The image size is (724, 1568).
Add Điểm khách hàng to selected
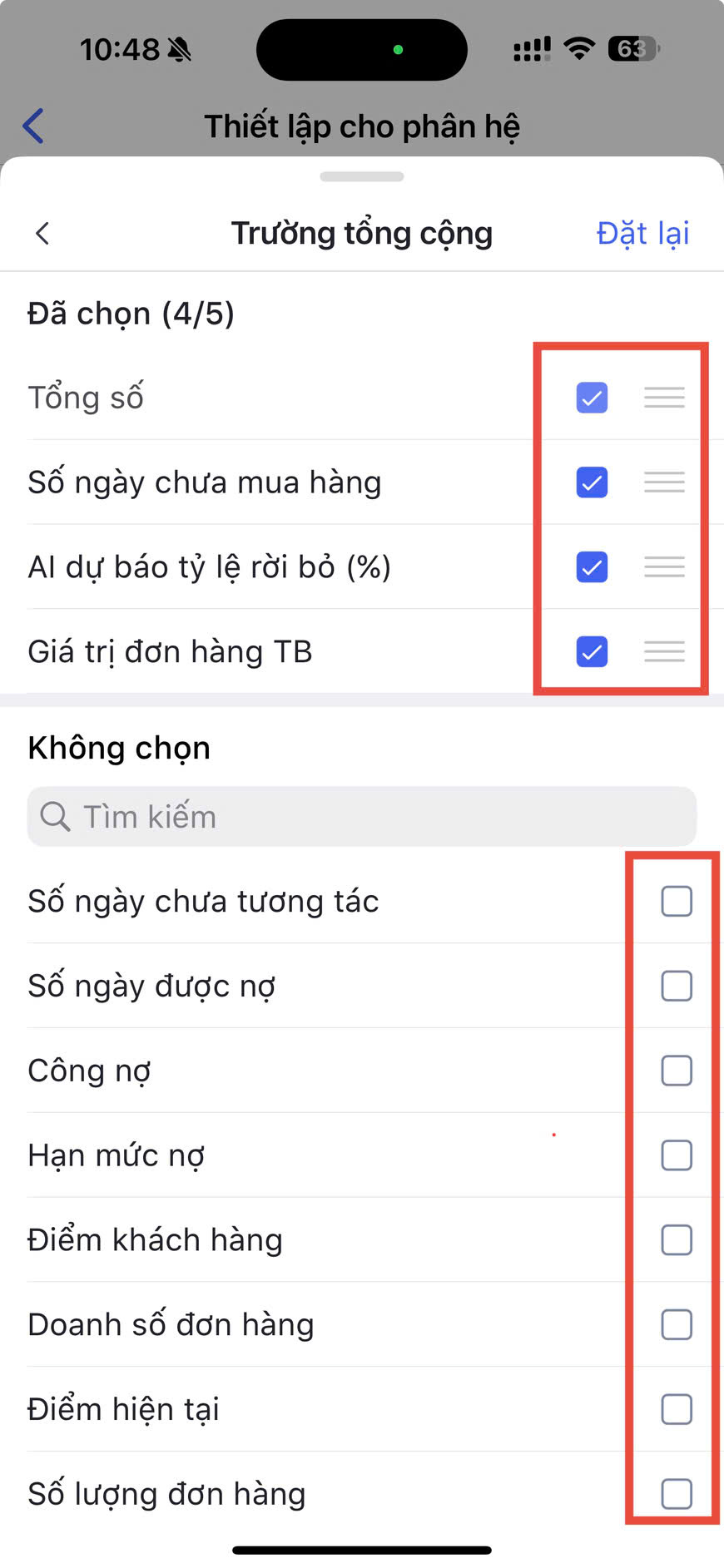point(676,1240)
